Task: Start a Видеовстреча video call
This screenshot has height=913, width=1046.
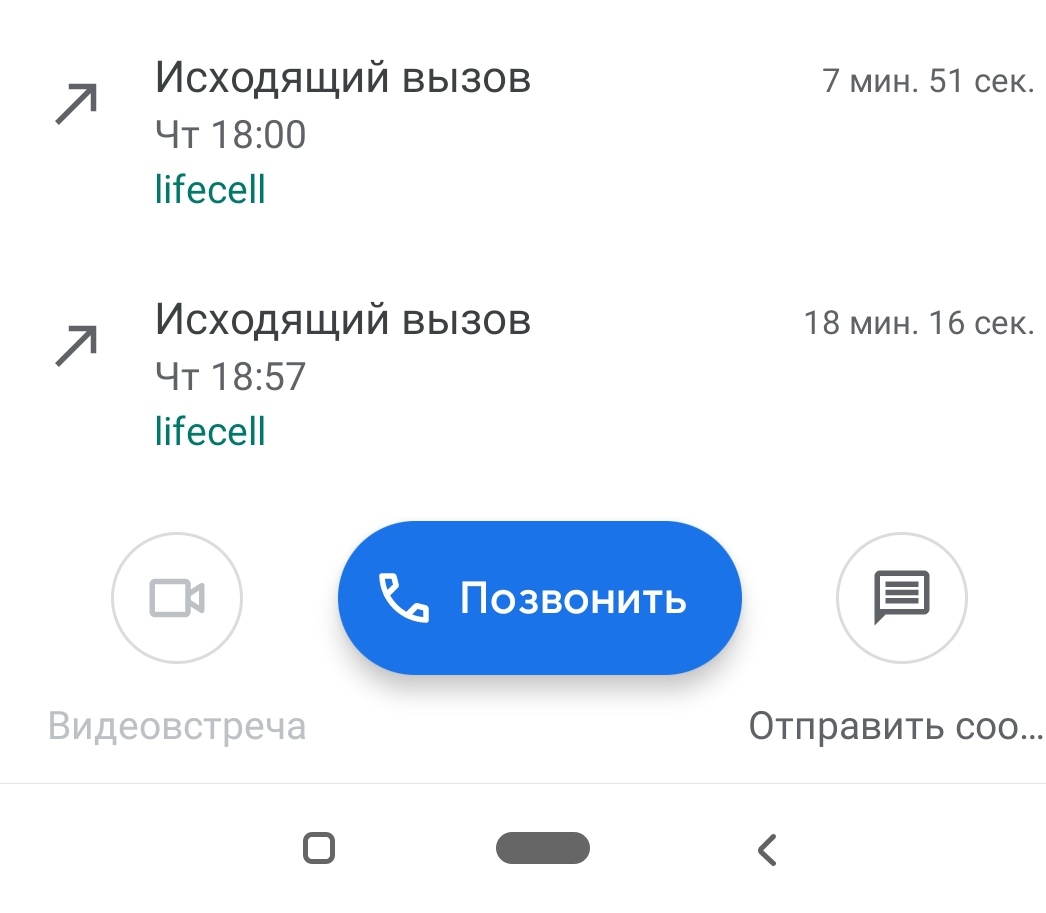Action: [177, 598]
